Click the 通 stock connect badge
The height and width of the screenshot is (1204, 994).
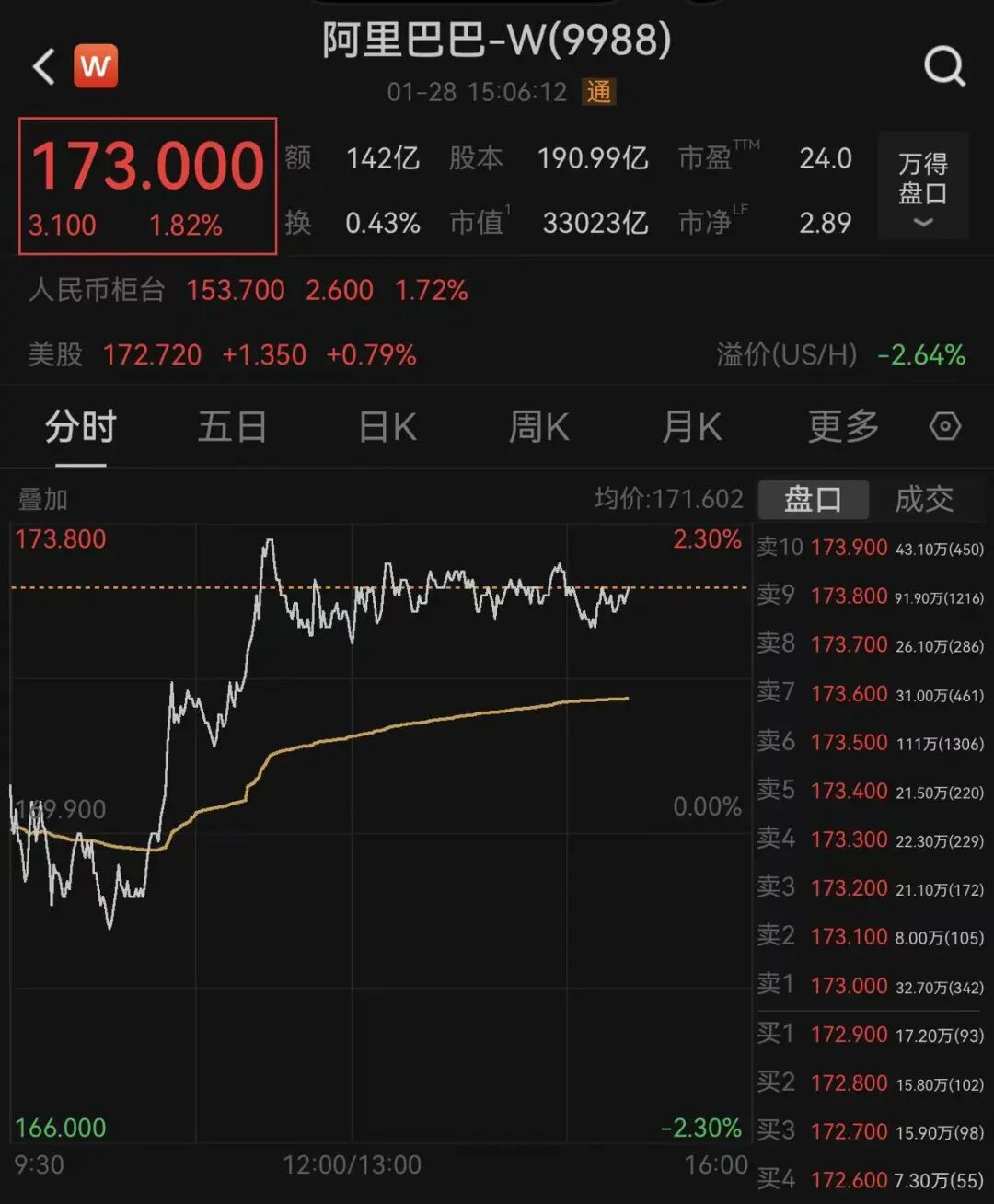599,92
